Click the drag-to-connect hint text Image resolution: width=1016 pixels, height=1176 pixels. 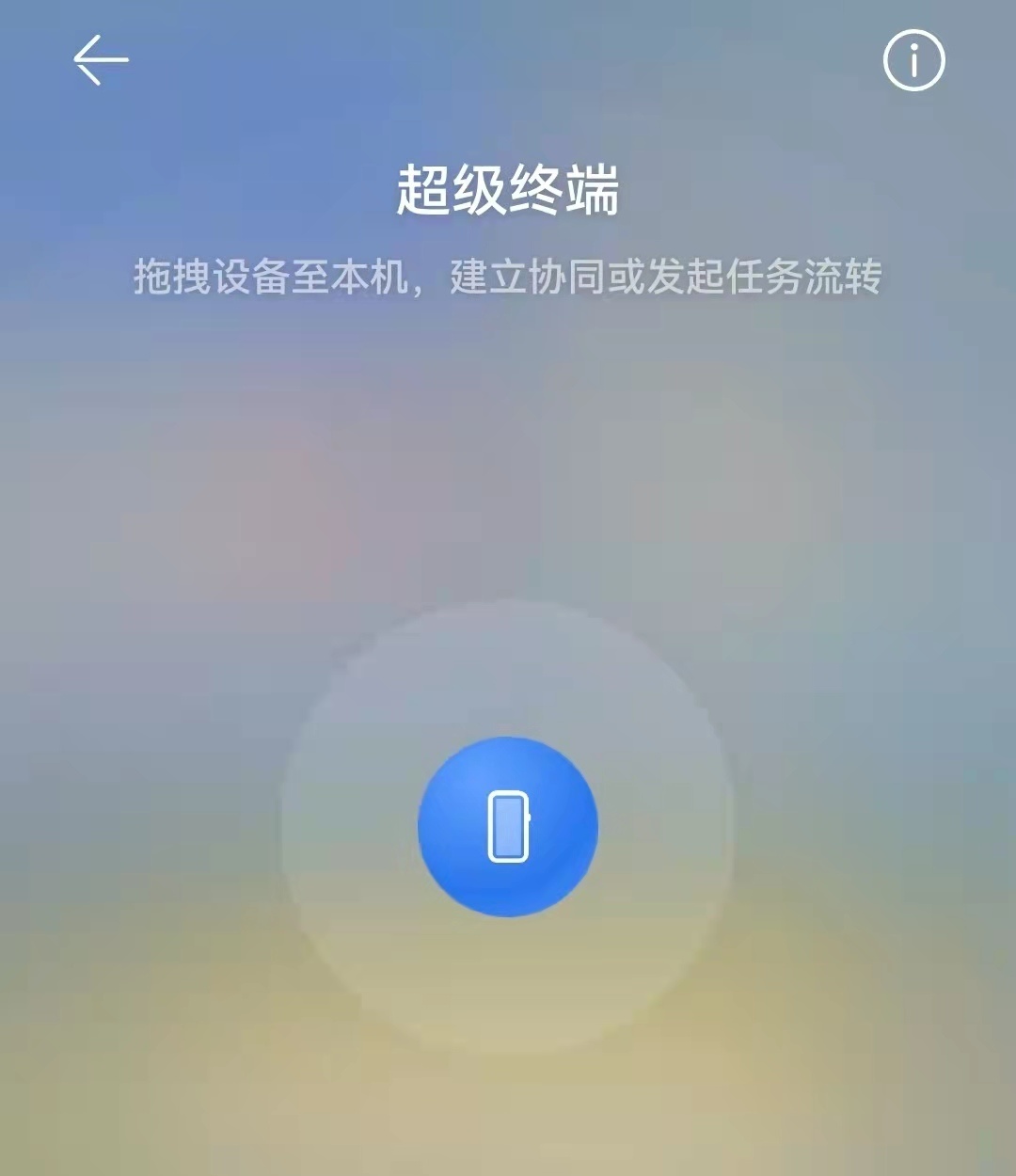click(508, 275)
